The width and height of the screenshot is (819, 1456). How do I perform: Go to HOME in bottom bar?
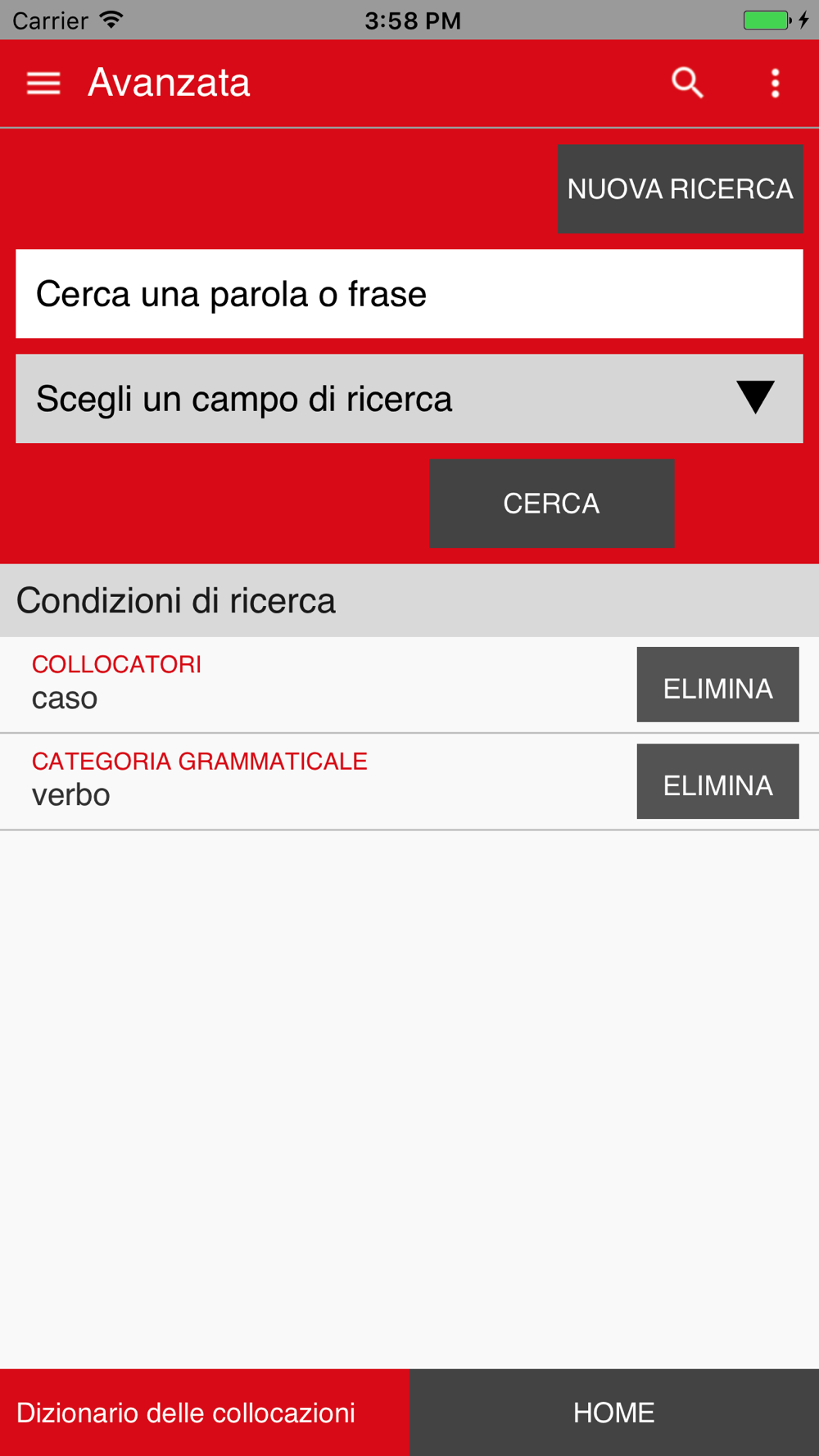click(614, 1413)
